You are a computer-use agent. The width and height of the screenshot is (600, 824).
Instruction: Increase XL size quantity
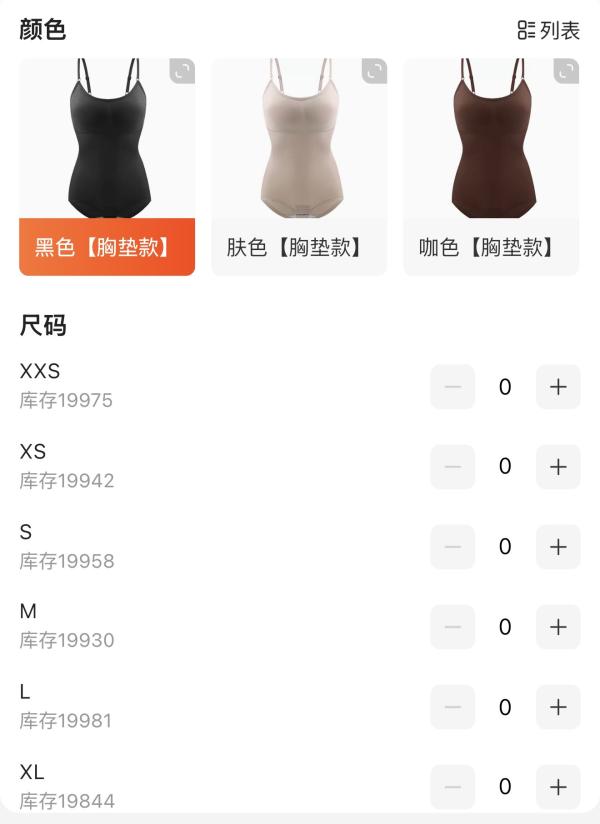tap(558, 787)
